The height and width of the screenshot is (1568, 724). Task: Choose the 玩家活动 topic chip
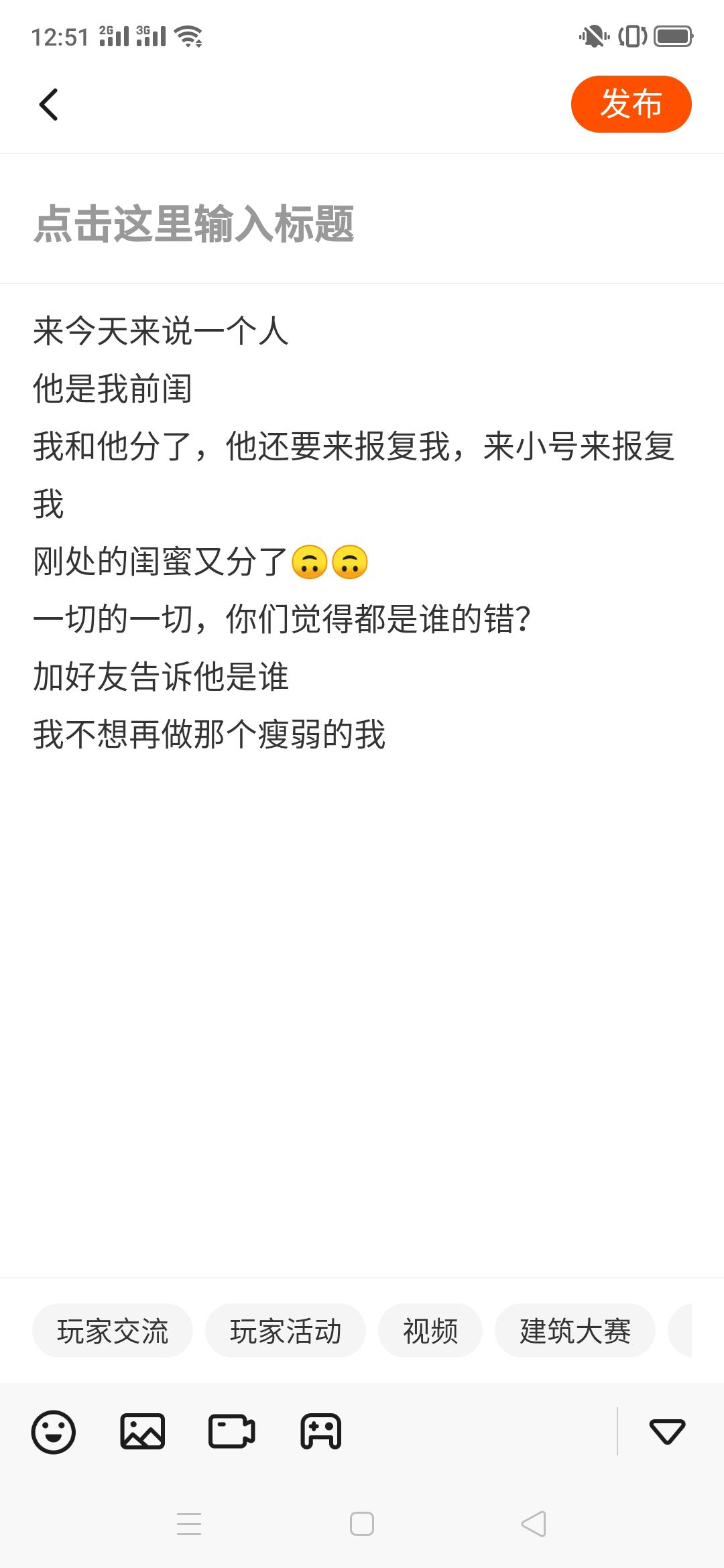286,1331
